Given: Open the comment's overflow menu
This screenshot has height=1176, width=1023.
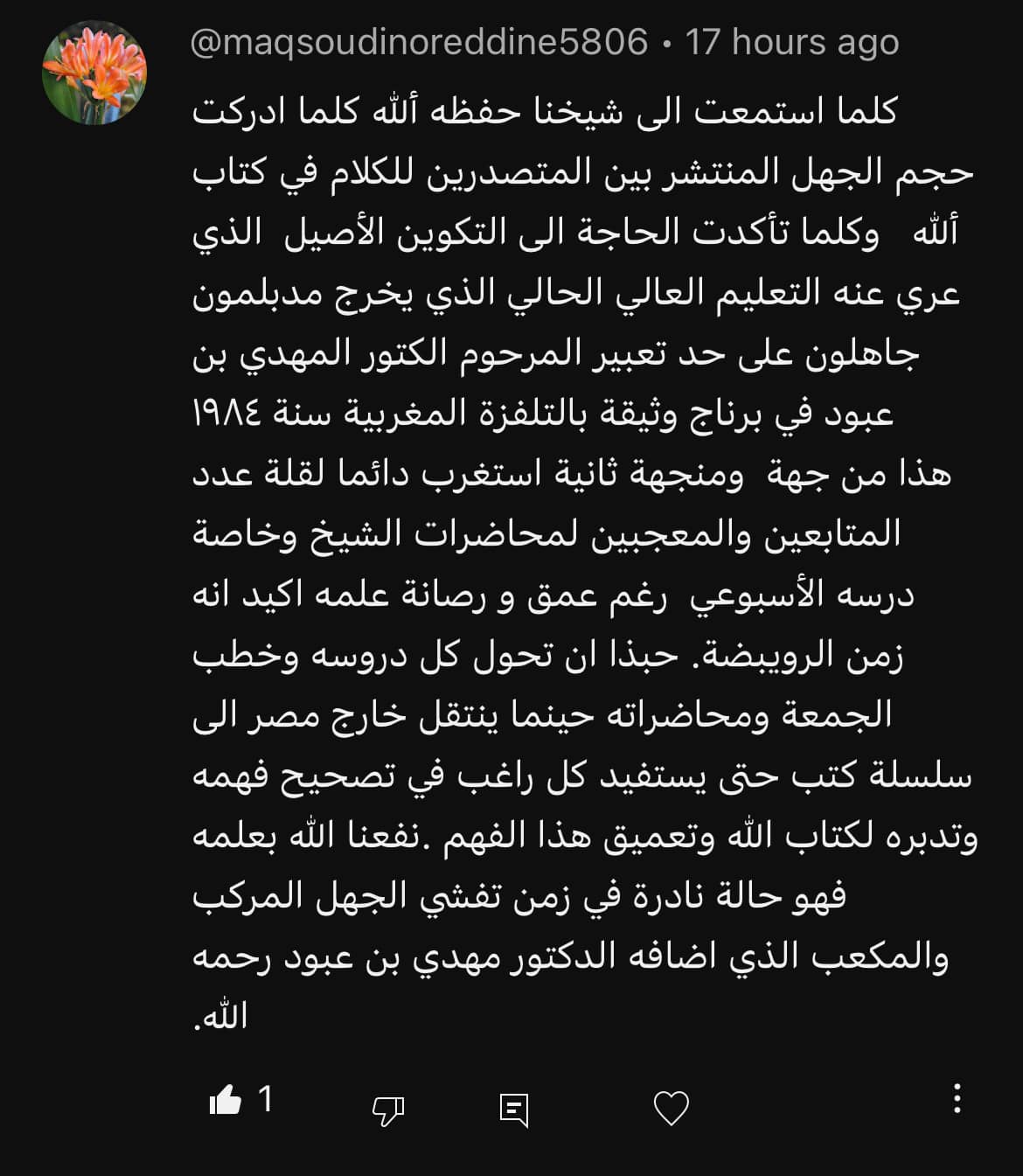Looking at the screenshot, I should coord(957,1099).
